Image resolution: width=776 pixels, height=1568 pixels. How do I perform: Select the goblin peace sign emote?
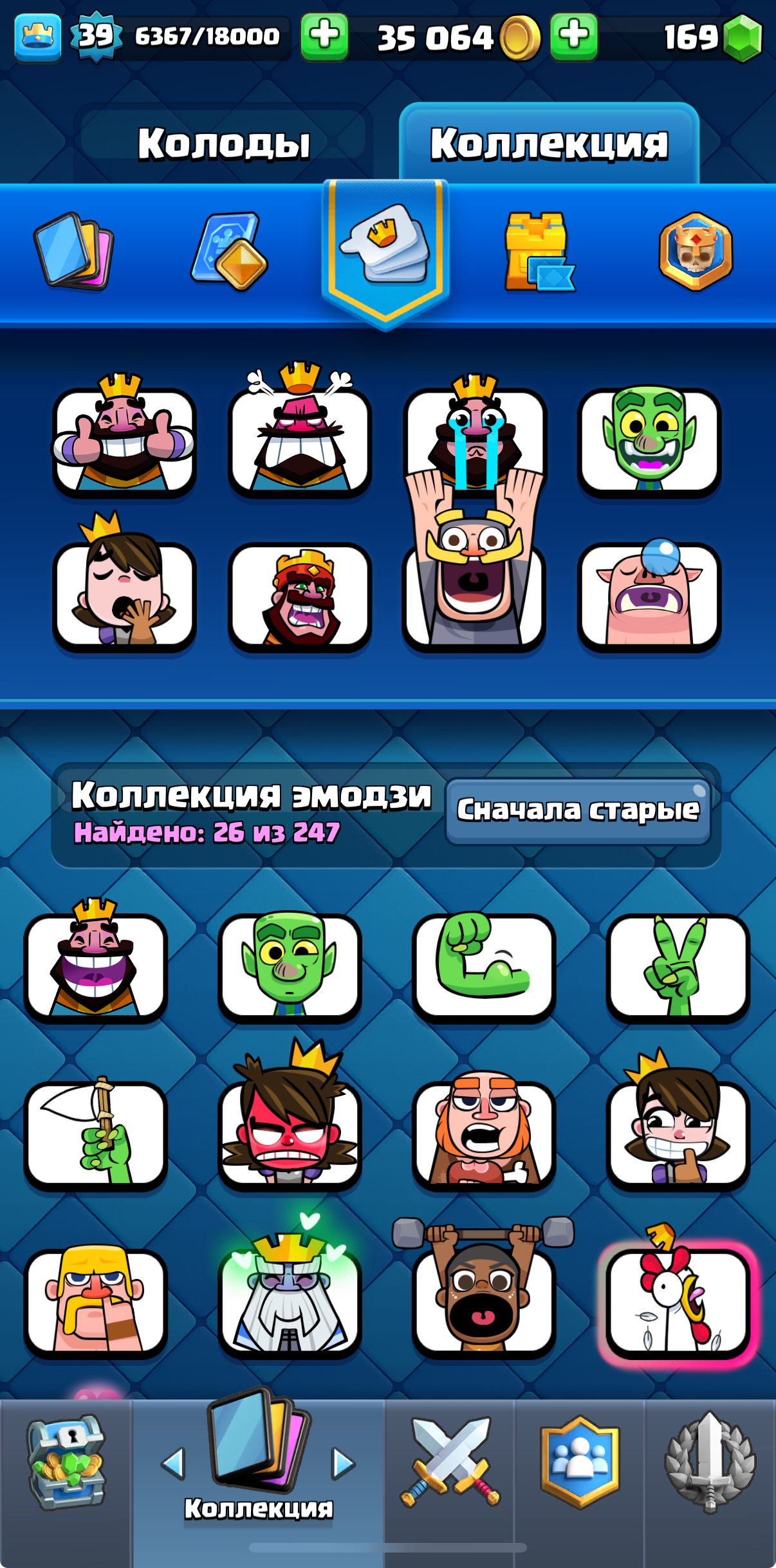point(678,964)
